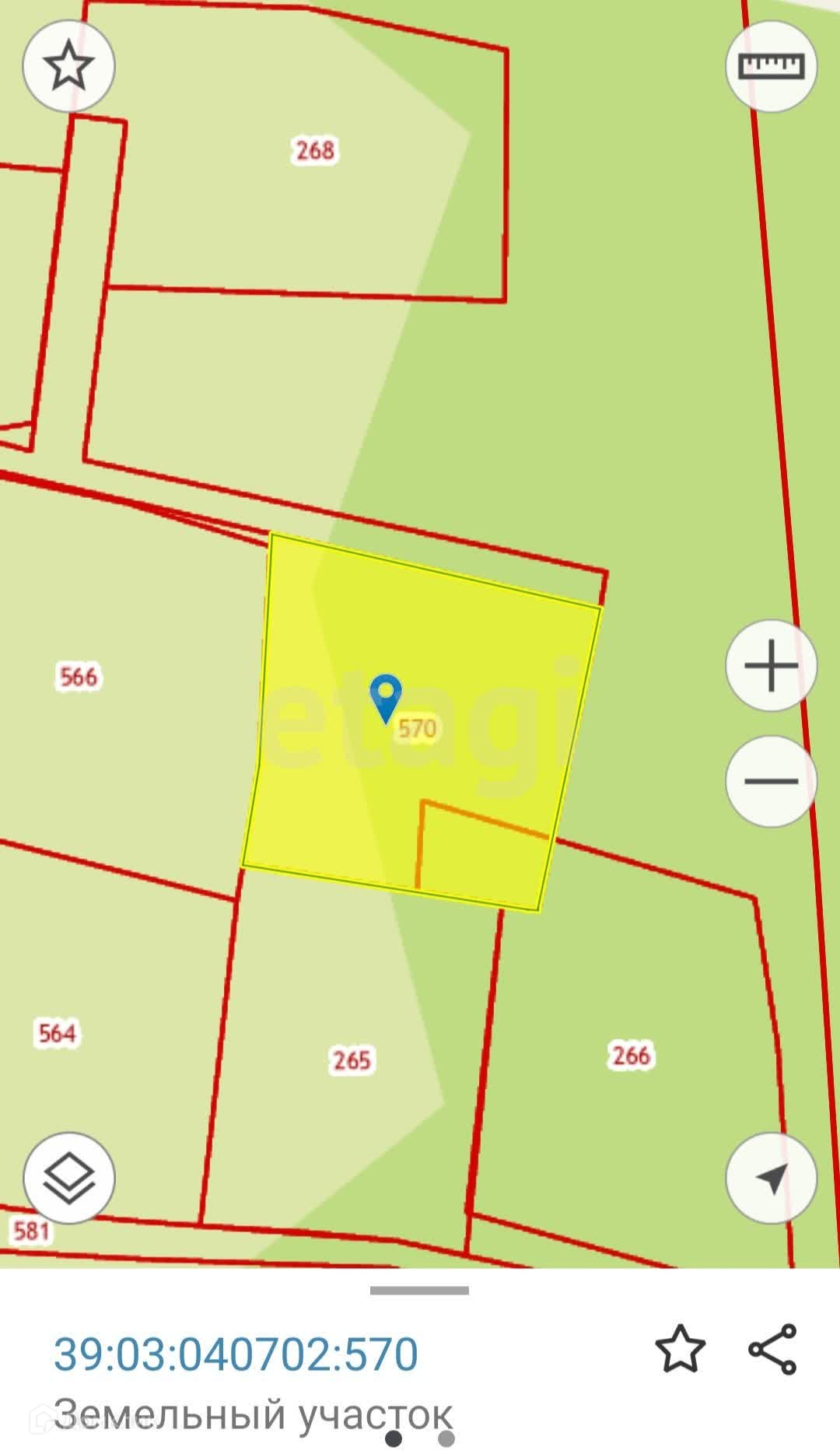Zoom in on the map
The image size is (840, 1454).
pyautogui.click(x=771, y=665)
